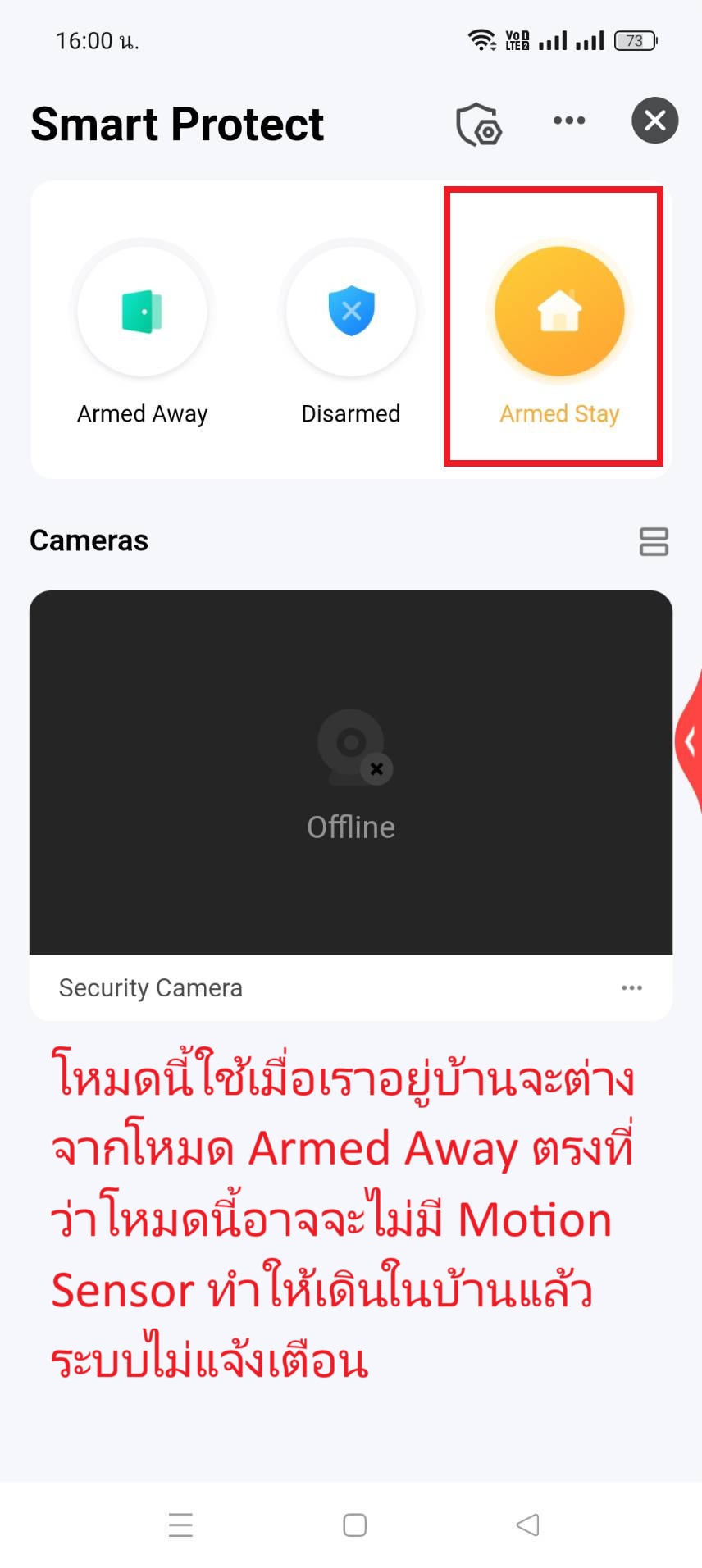This screenshot has width=702, height=1568.
Task: Expand the red side panel handle
Action: click(691, 741)
